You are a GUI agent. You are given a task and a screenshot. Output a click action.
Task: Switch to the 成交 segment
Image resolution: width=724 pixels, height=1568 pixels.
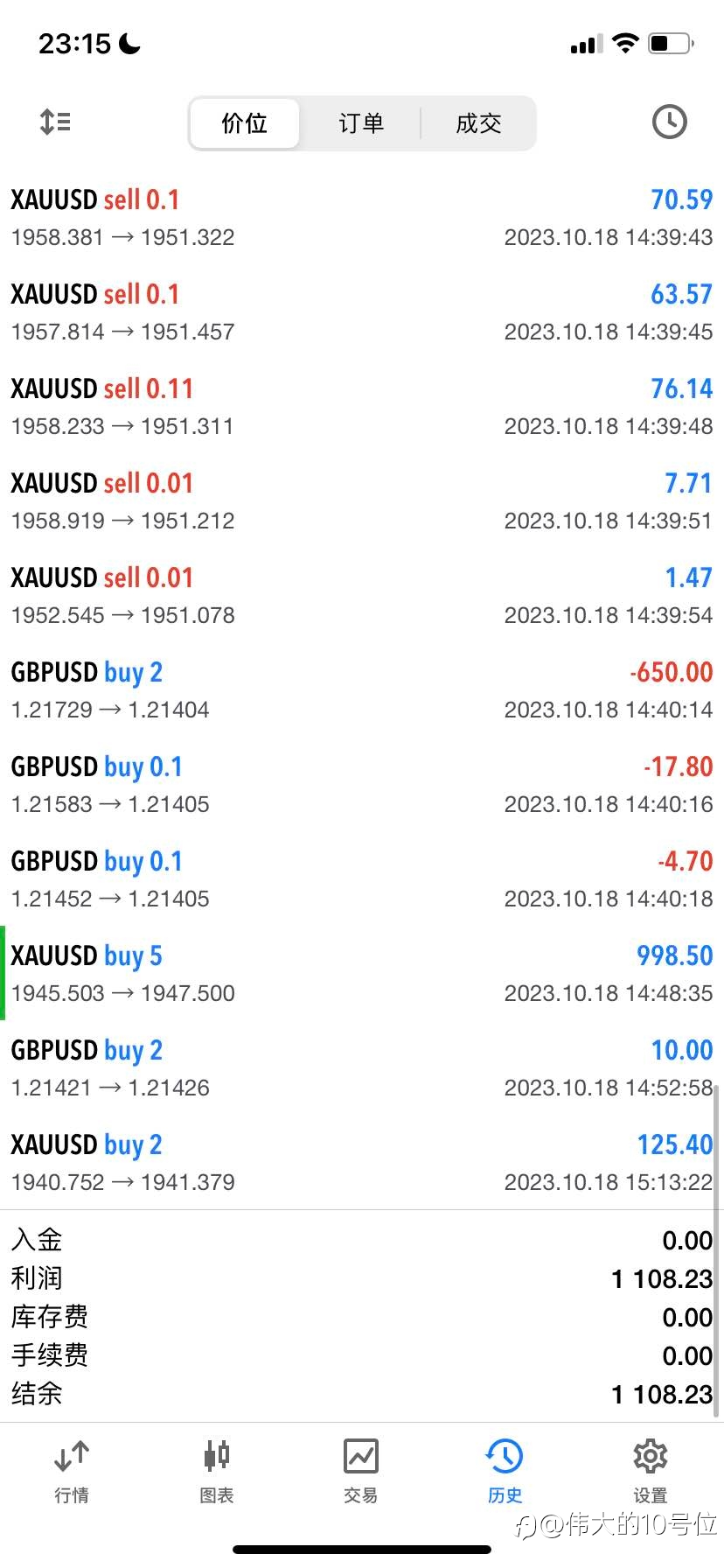[478, 123]
